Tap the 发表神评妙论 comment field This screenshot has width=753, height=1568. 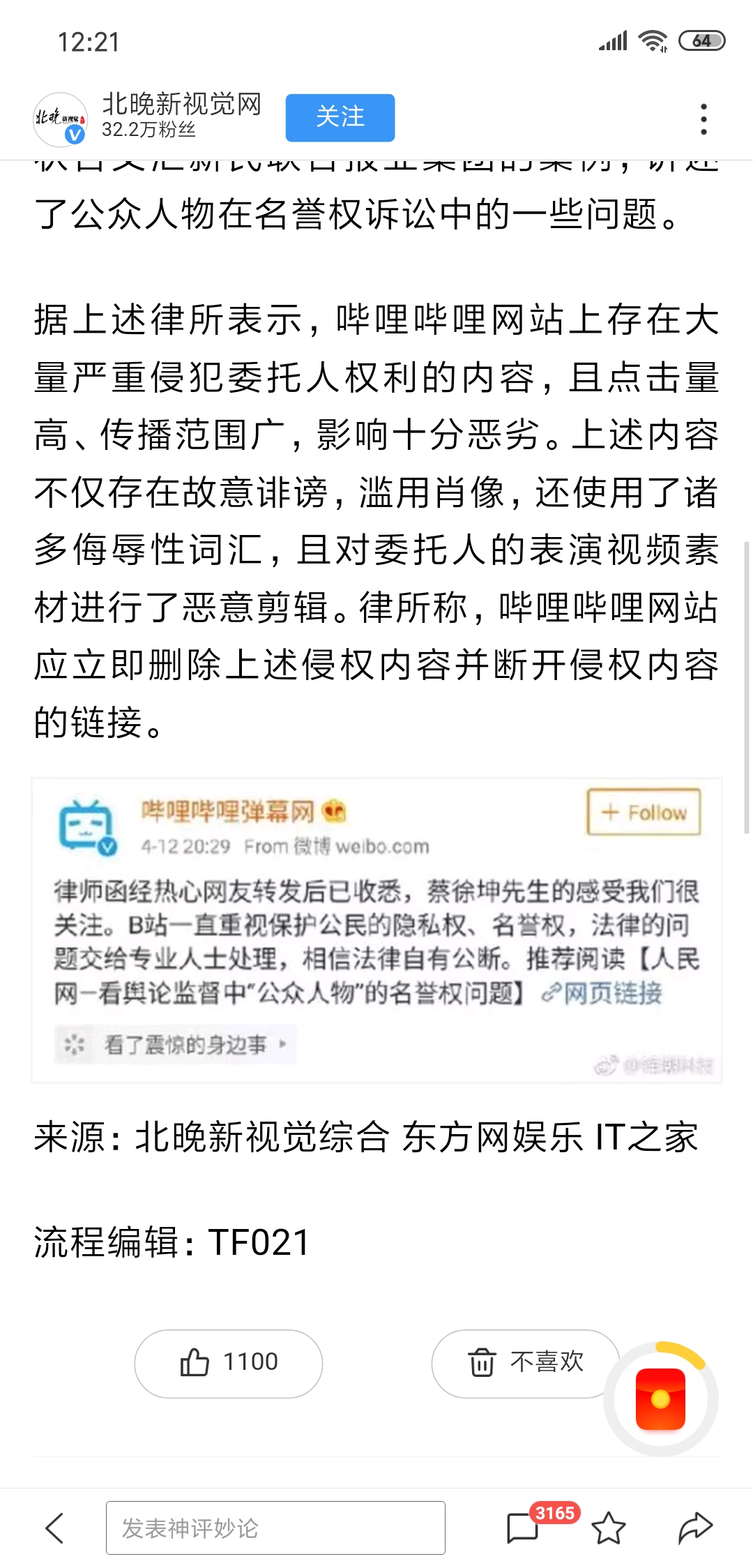coord(275,1528)
